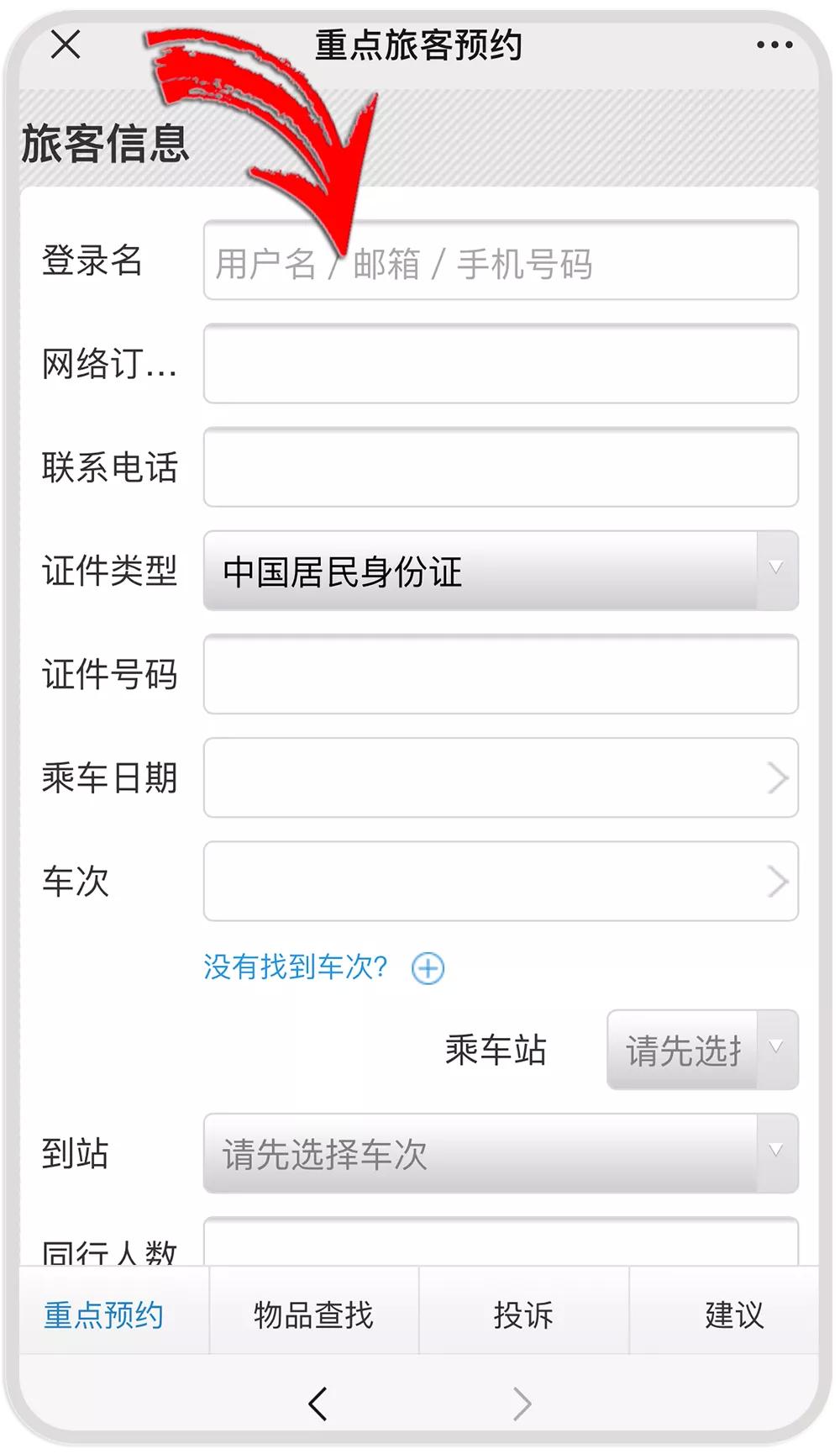Click the 没有找到车次 link

(x=296, y=967)
